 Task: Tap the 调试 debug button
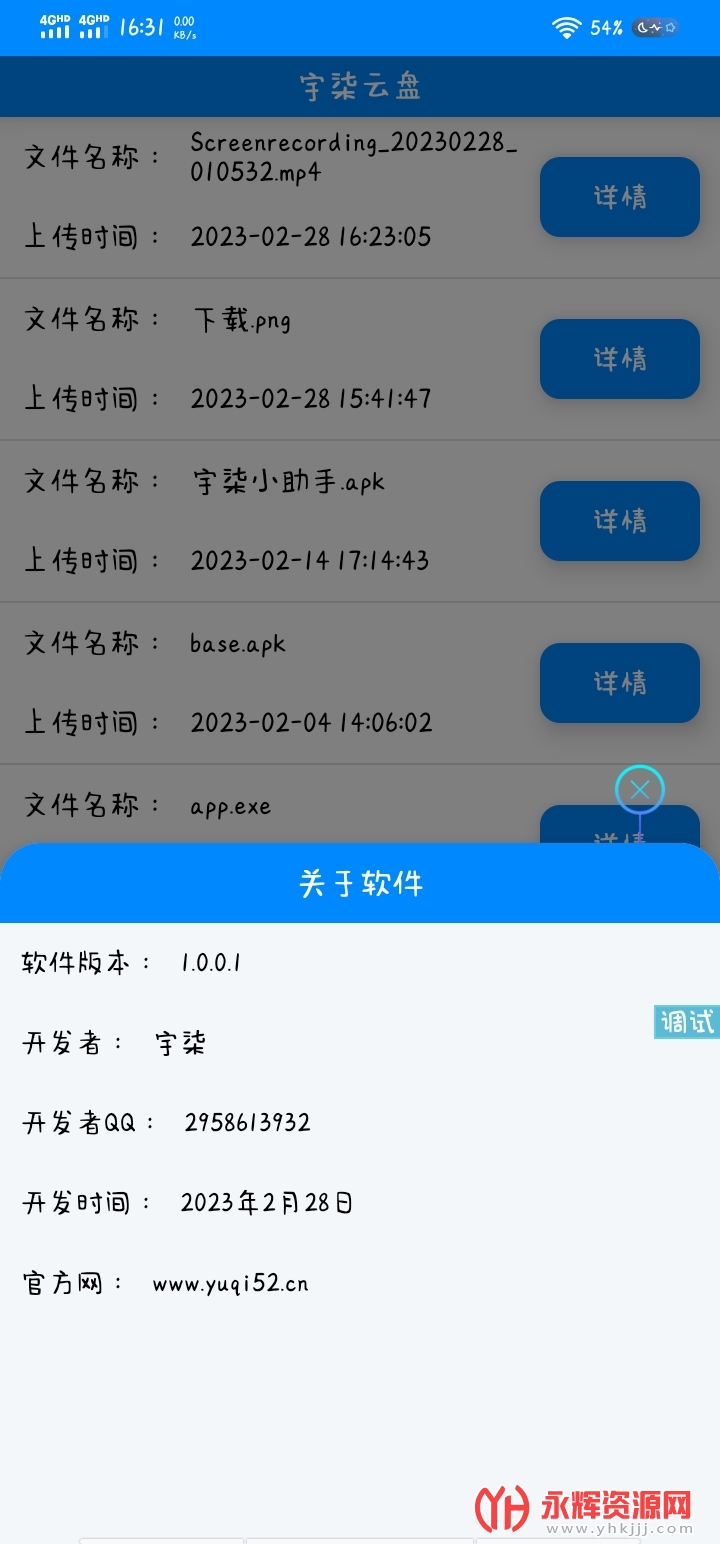[x=687, y=1022]
